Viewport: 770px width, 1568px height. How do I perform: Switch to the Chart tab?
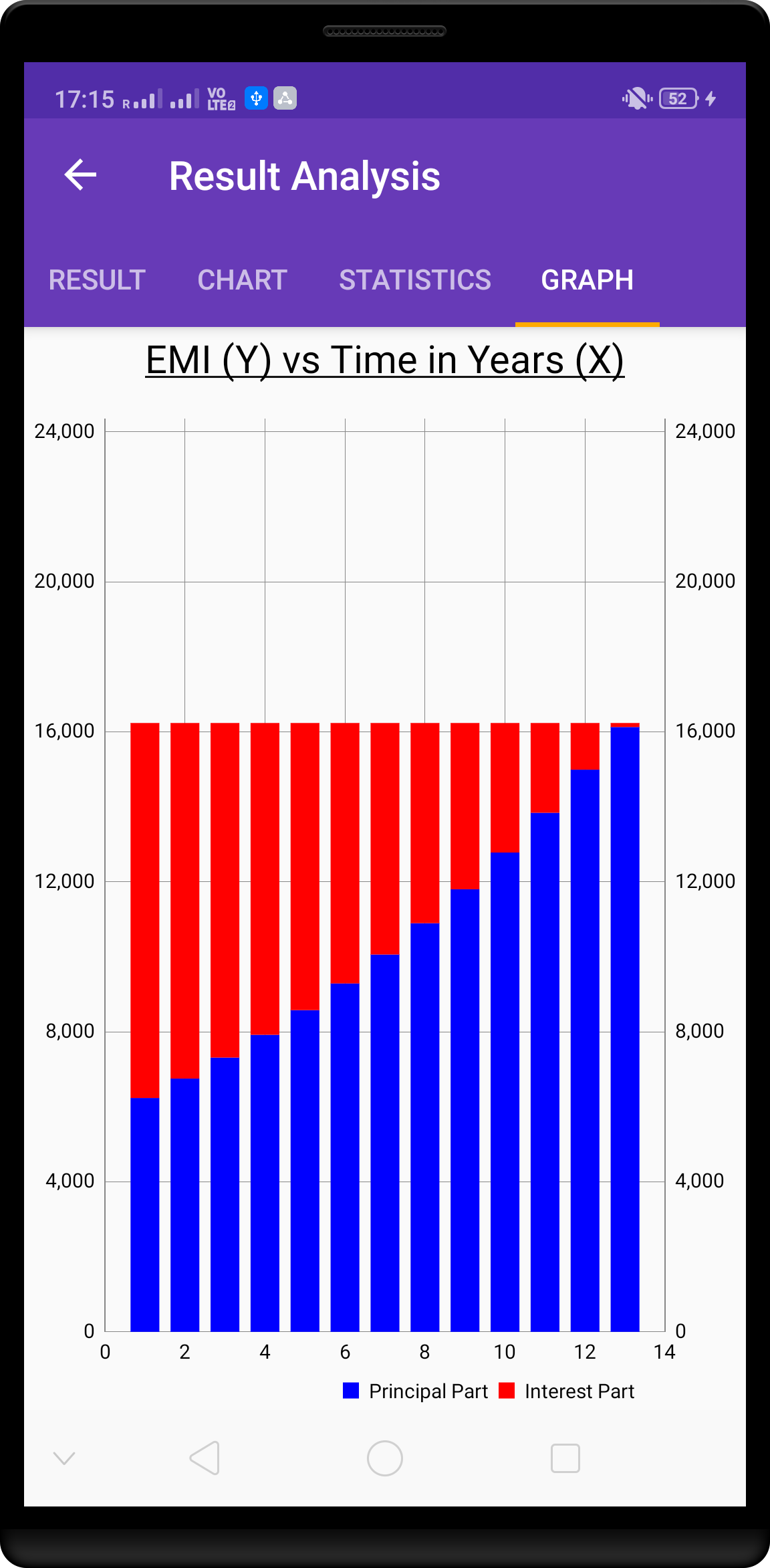242,280
